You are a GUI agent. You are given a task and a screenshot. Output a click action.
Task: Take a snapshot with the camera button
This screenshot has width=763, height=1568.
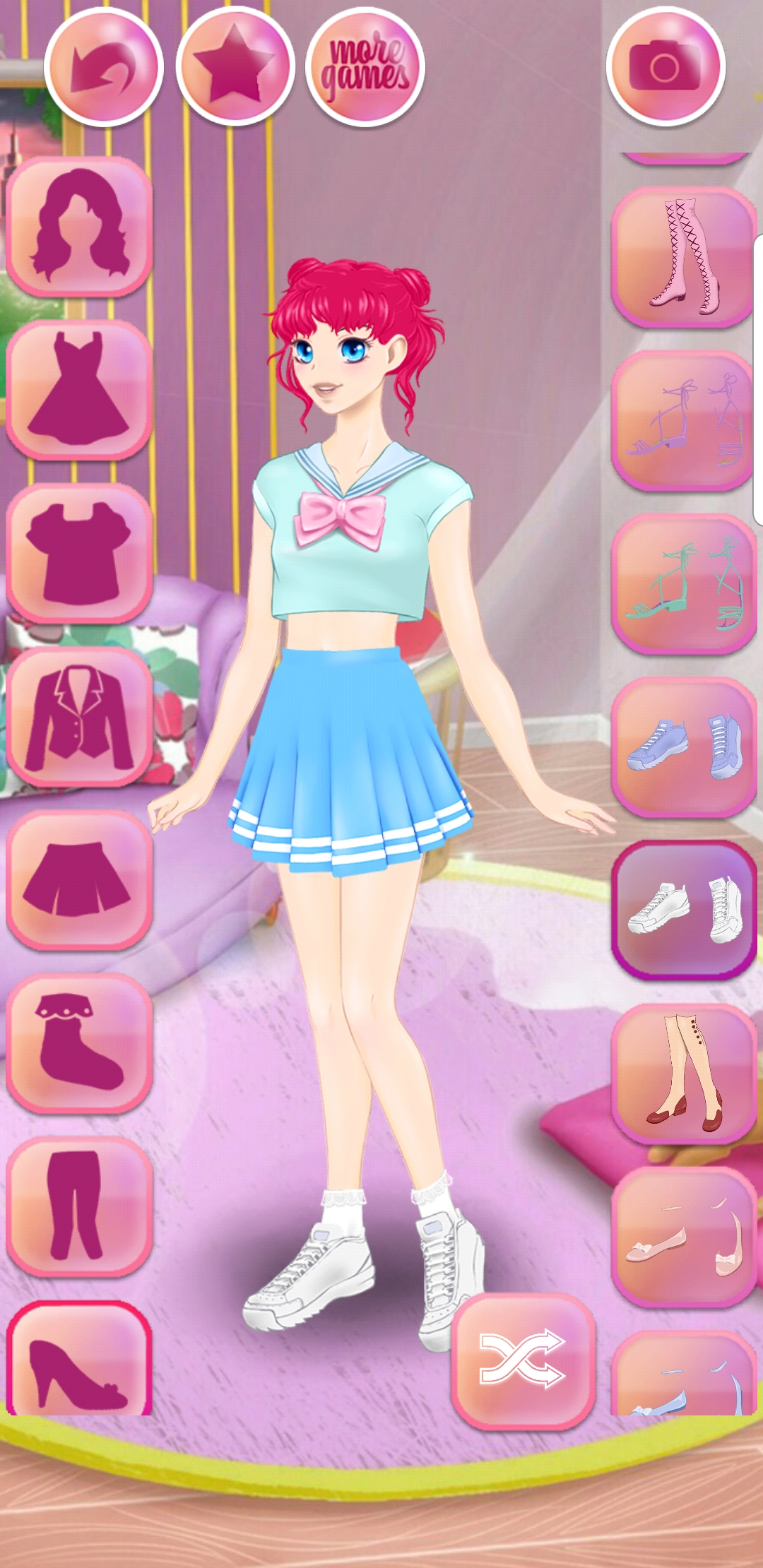666,67
